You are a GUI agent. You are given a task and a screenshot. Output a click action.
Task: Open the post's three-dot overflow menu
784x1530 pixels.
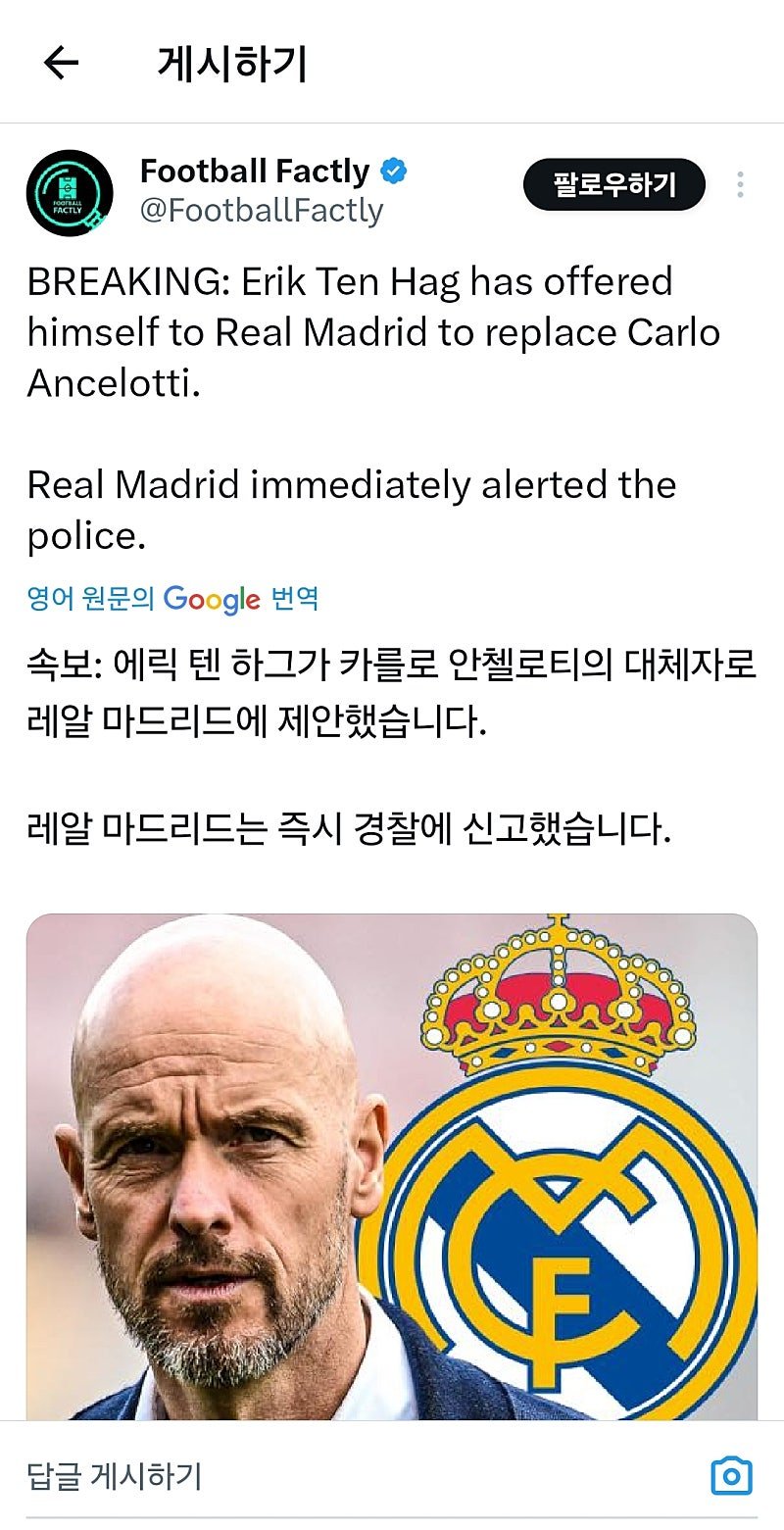coord(740,184)
